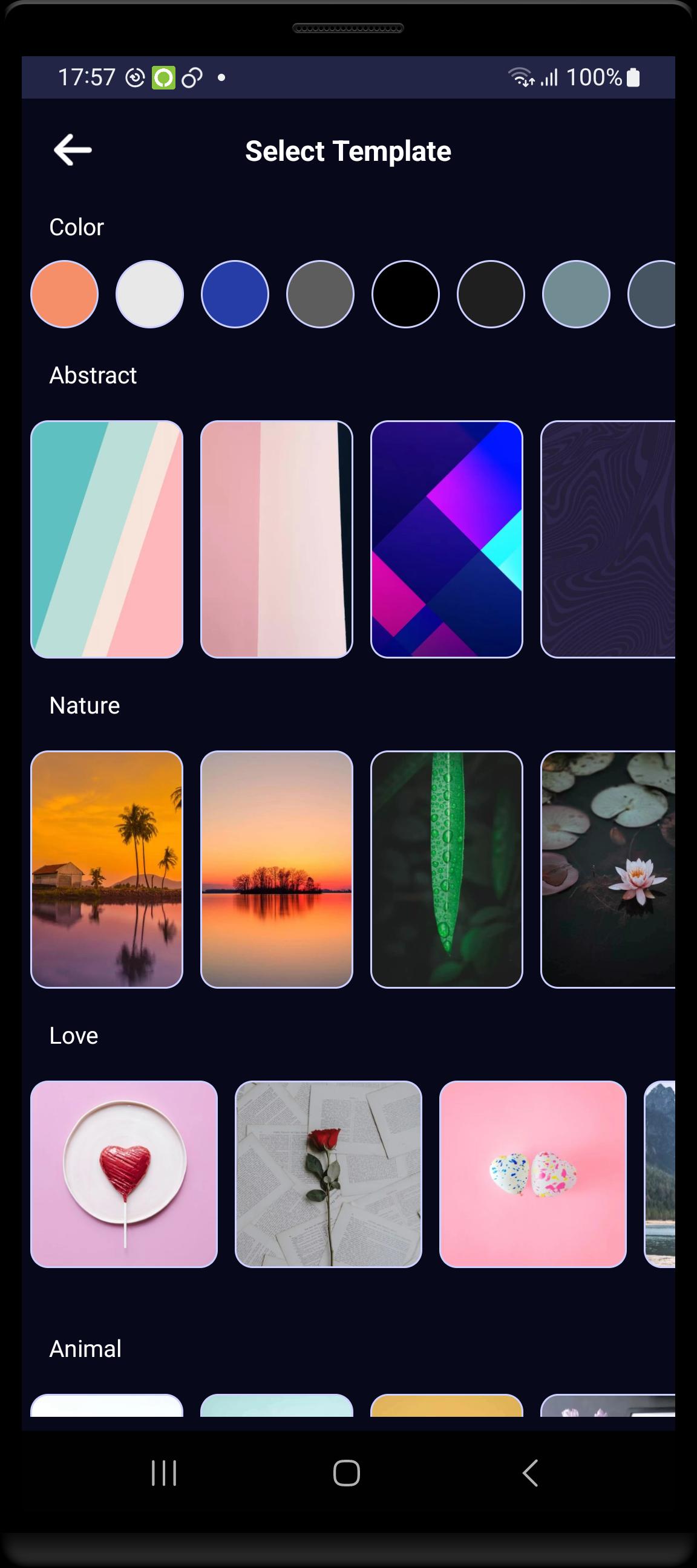Pick the heart lollipop Love template

pos(124,1174)
